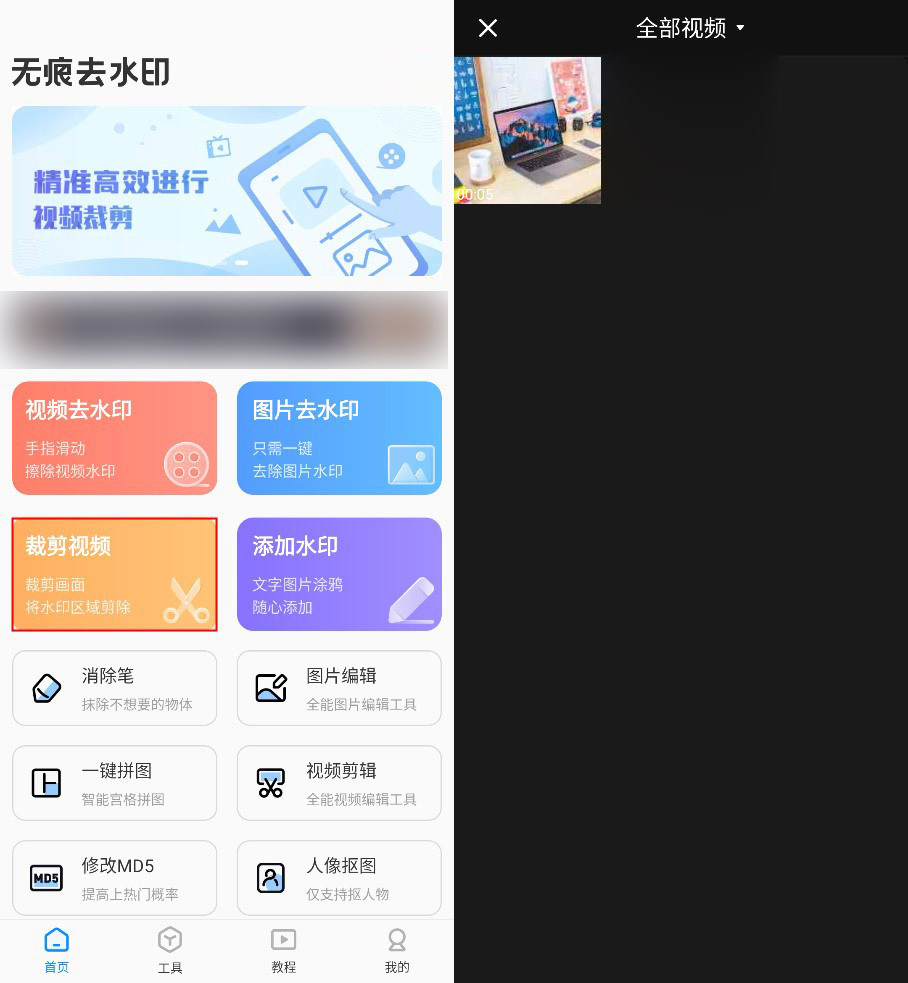The width and height of the screenshot is (908, 983).
Task: Open 裁剪视频 card
Action: 114,574
